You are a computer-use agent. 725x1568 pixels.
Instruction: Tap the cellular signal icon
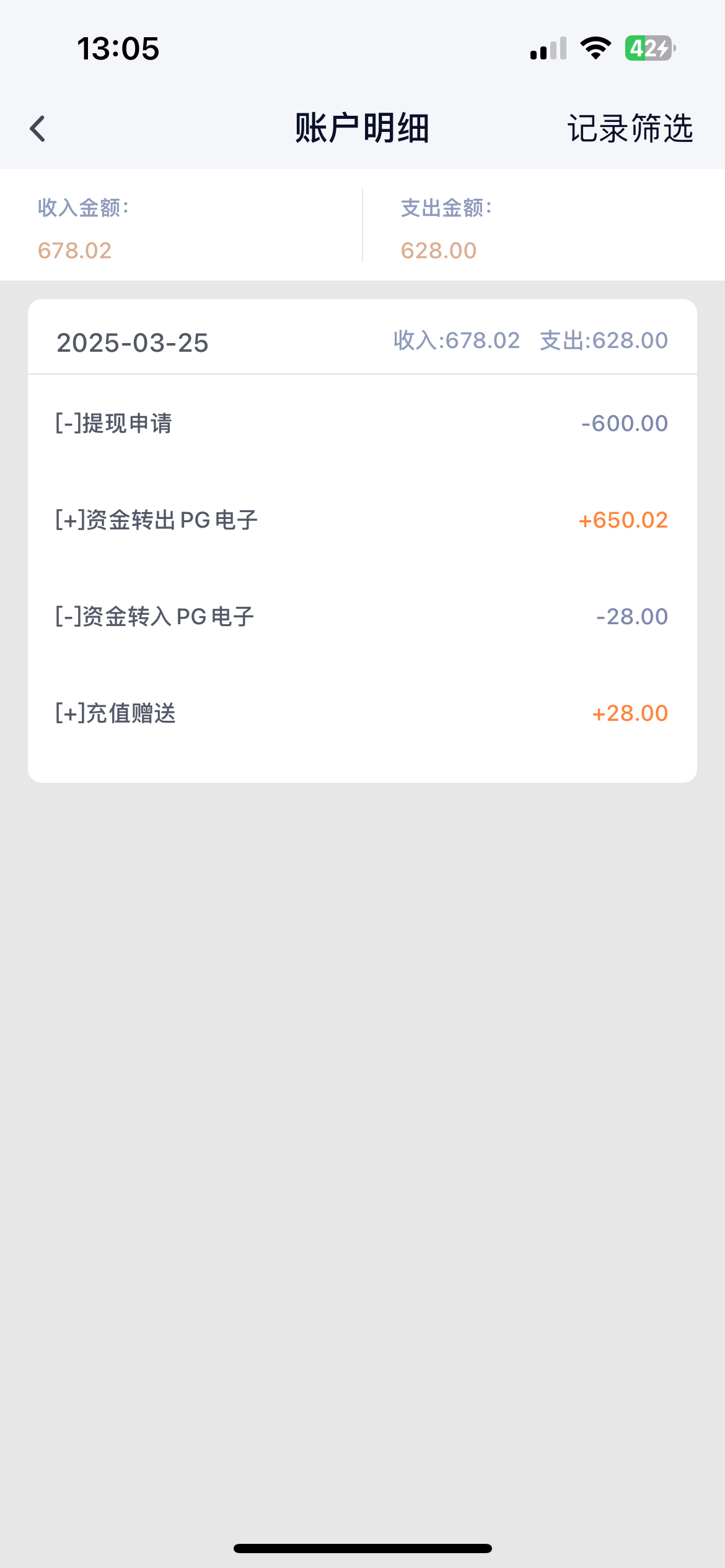pyautogui.click(x=548, y=48)
